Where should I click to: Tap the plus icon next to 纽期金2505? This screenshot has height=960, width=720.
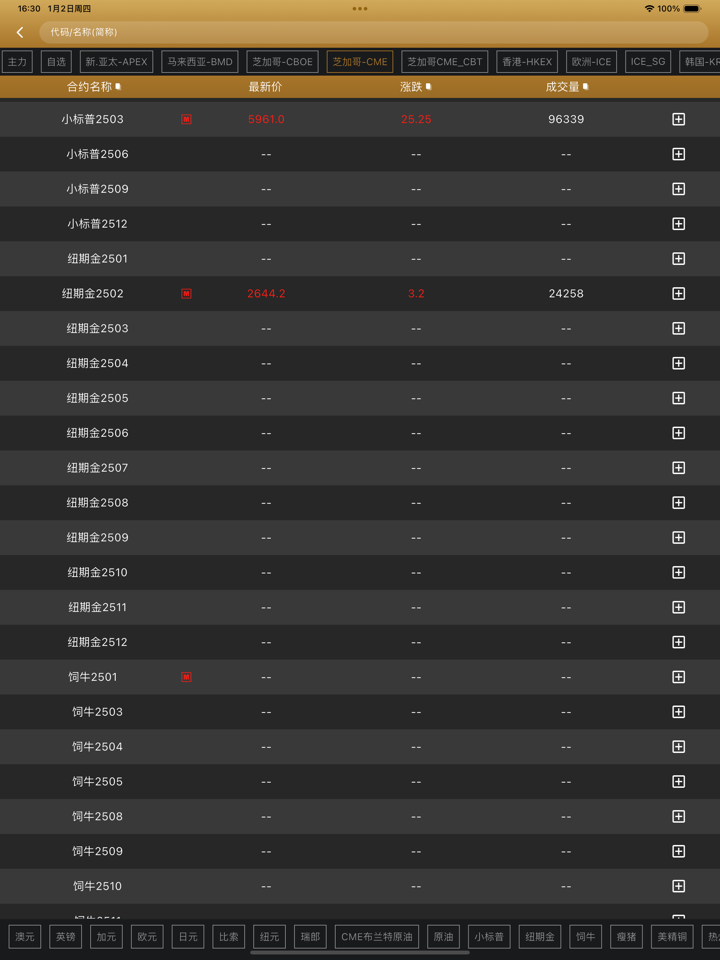click(679, 398)
